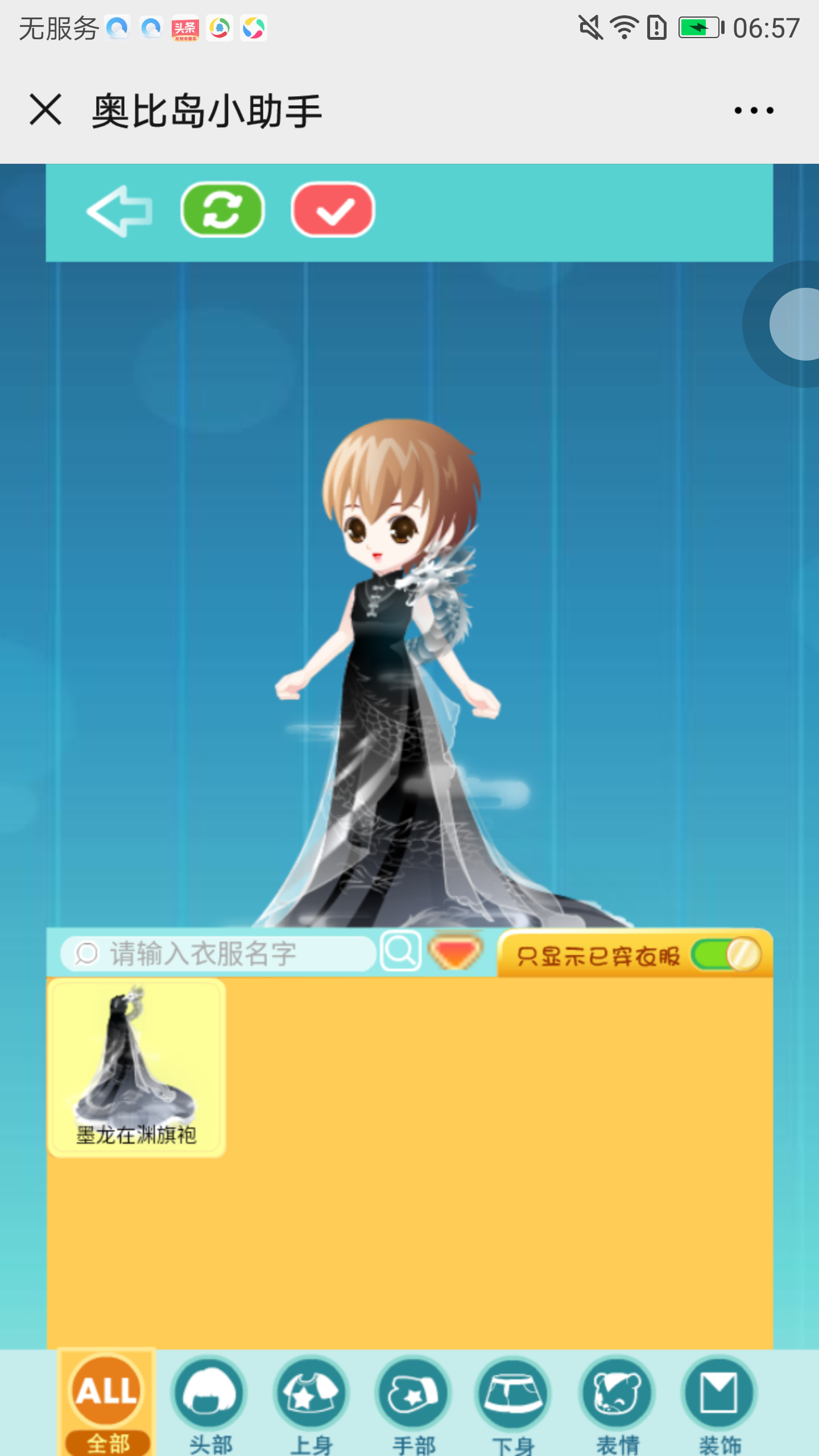Viewport: 819px width, 1456px height.
Task: Tap the green refresh button
Action: [222, 210]
